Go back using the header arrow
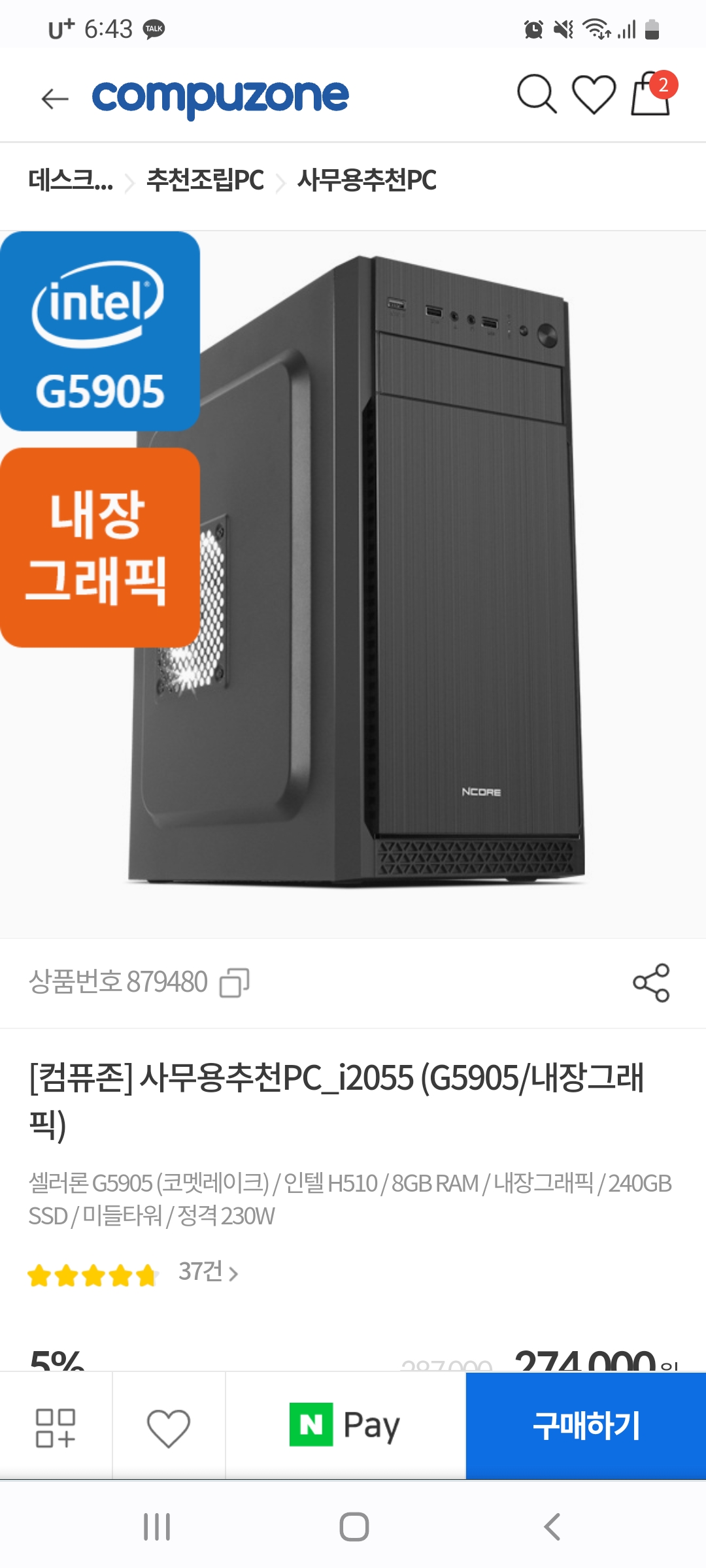The image size is (706, 1568). (x=55, y=99)
